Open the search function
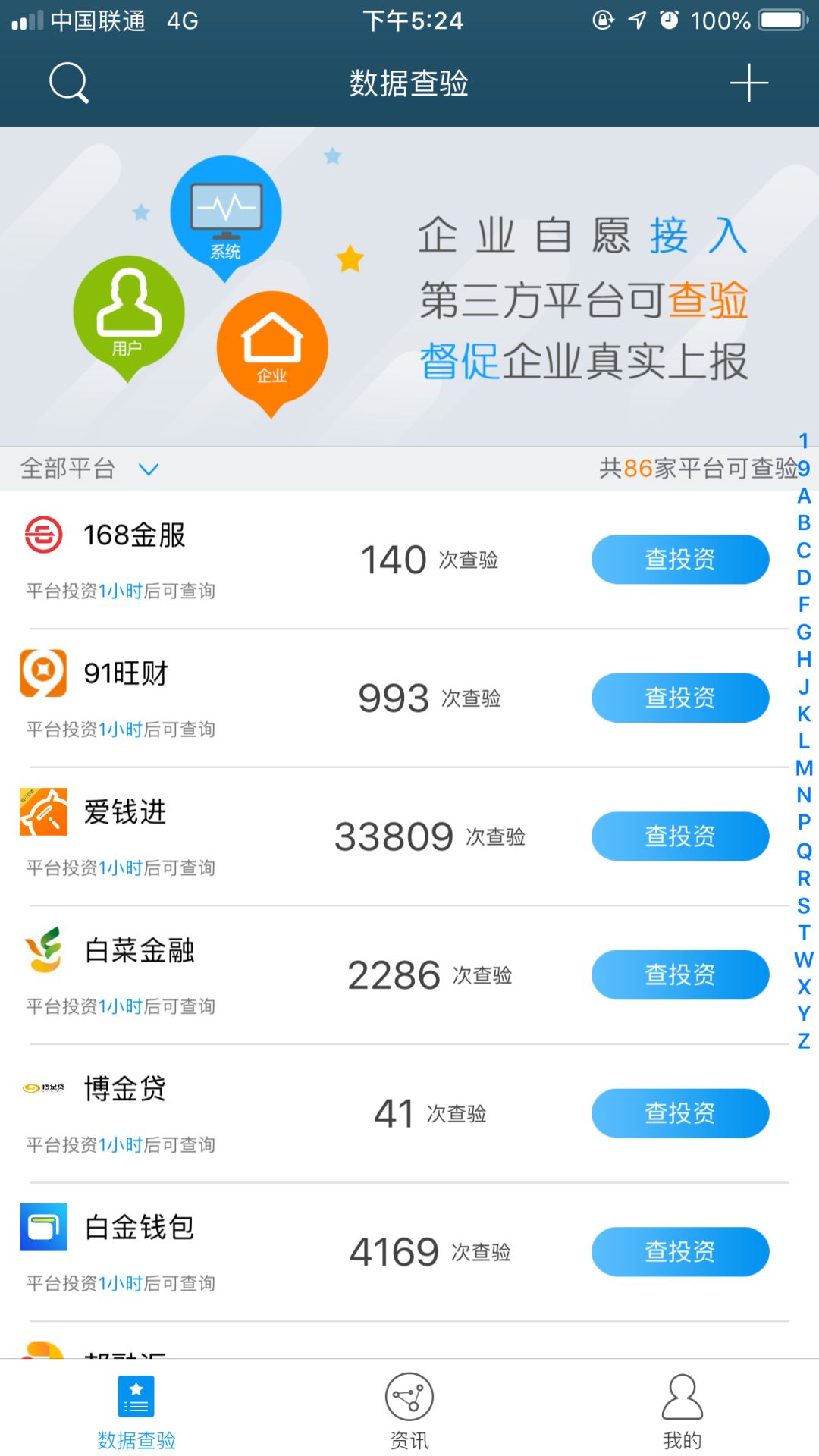The height and width of the screenshot is (1456, 819). point(68,82)
